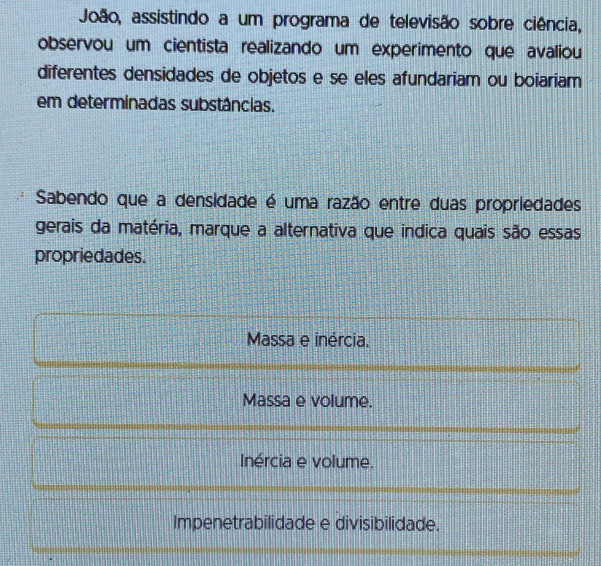
Task: Select the answer 'Massa e inércia'
Action: pos(308,340)
